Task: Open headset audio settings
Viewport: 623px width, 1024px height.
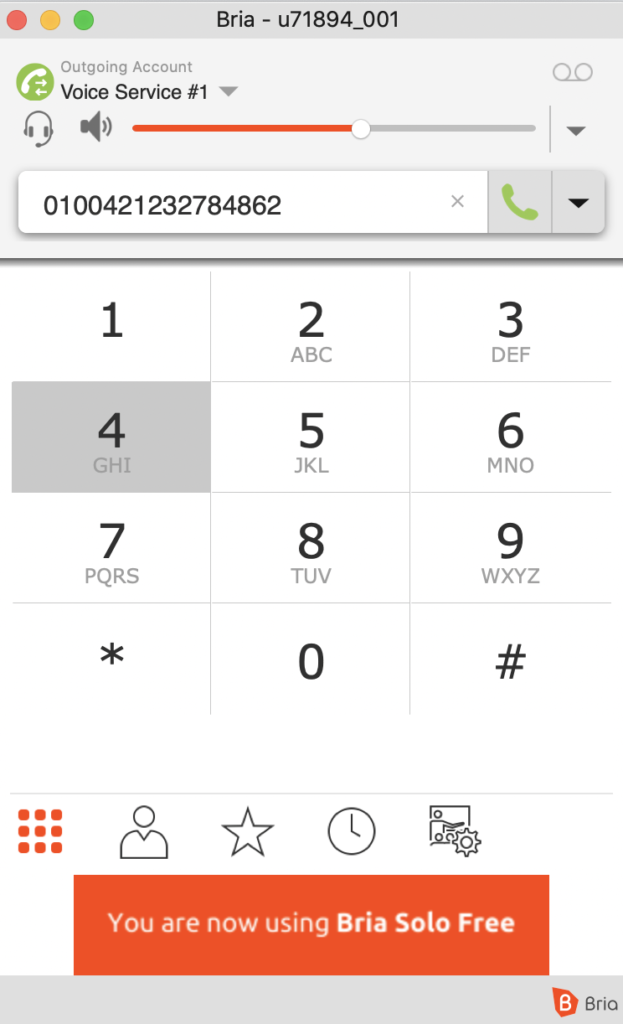Action: click(x=38, y=128)
